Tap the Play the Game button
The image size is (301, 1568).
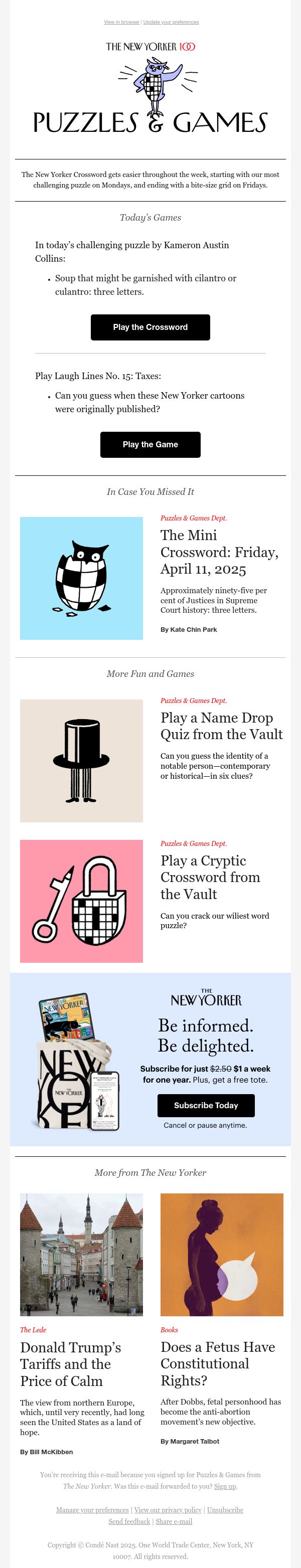(150, 445)
